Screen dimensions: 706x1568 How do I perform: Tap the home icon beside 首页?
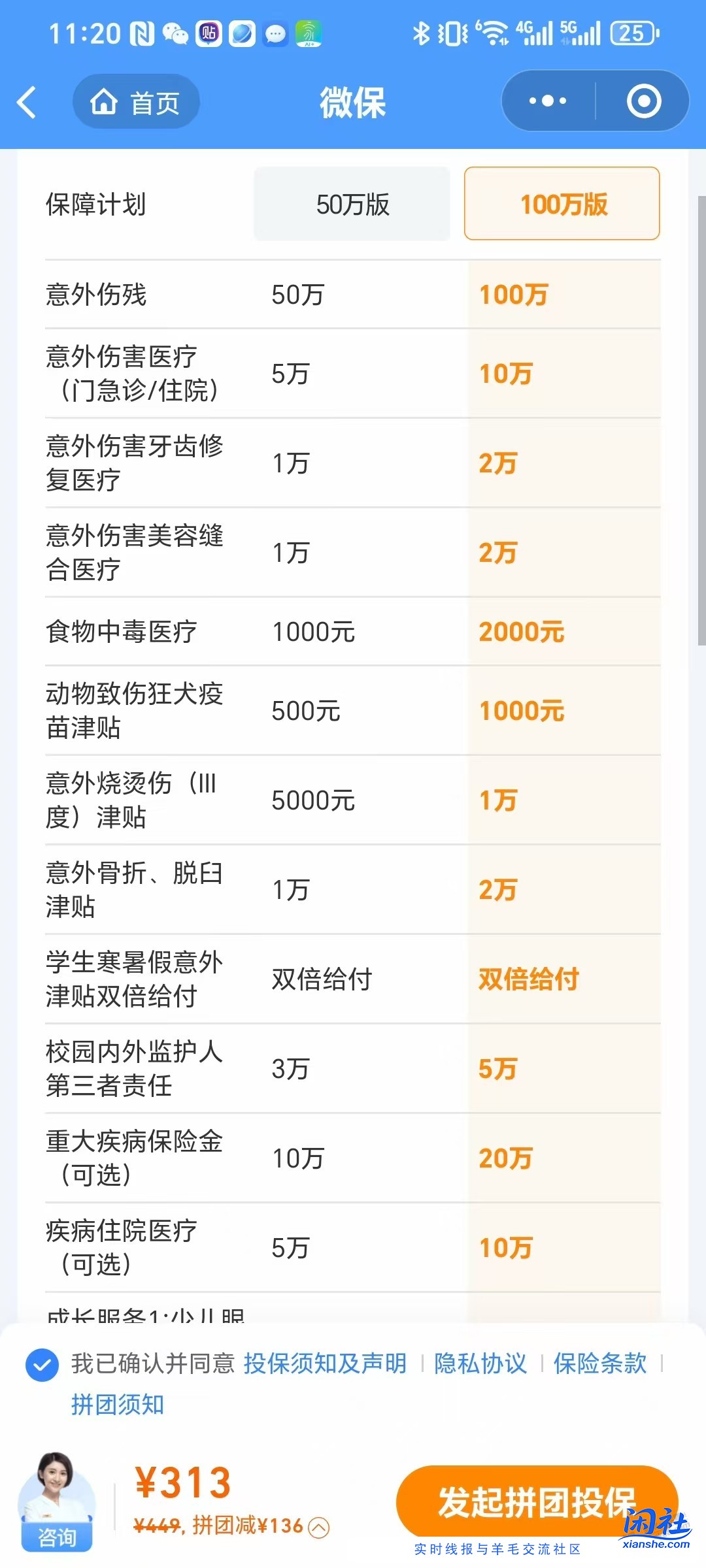click(105, 101)
